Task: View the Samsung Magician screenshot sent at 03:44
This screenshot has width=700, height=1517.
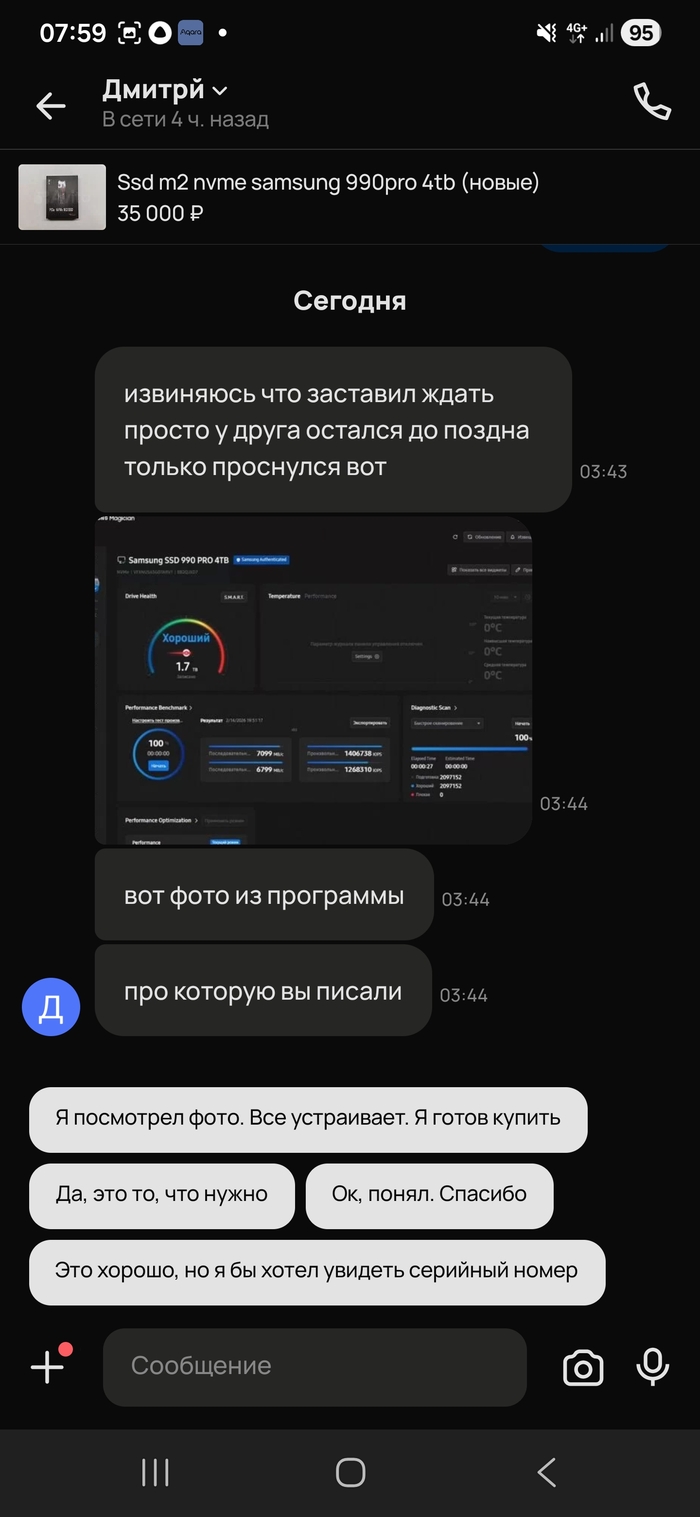Action: click(x=313, y=681)
